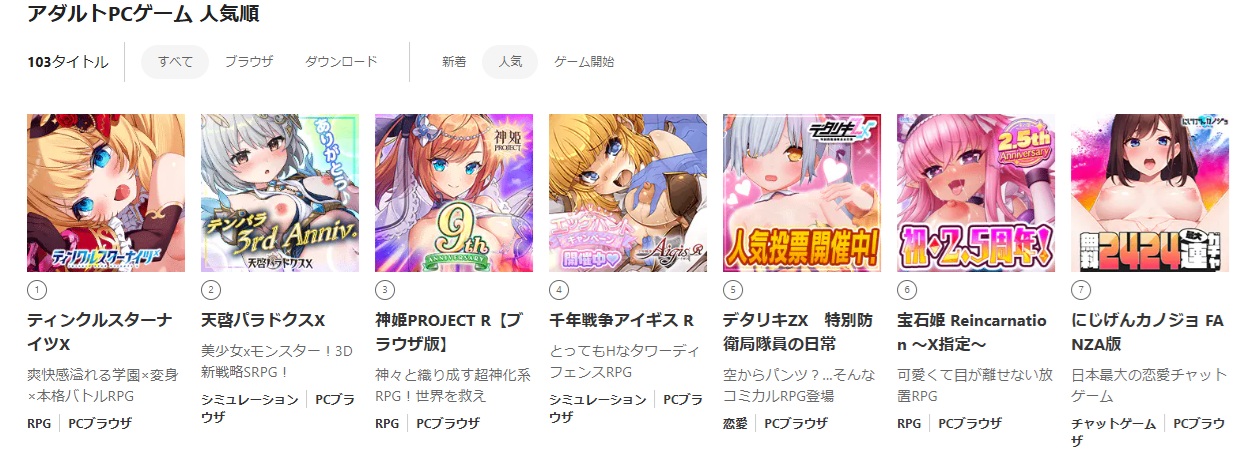View 神姫PROJECT R【ブラウザ版】 details

click(x=454, y=193)
